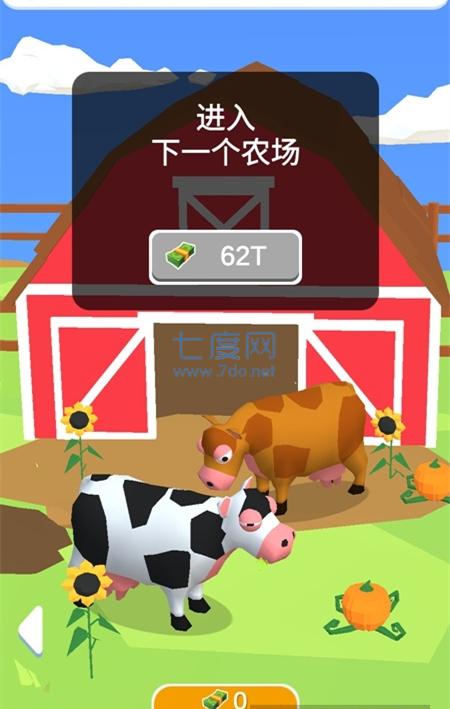The height and width of the screenshot is (709, 450).
Task: Tap the cash balance button at the bottom
Action: [x=225, y=697]
